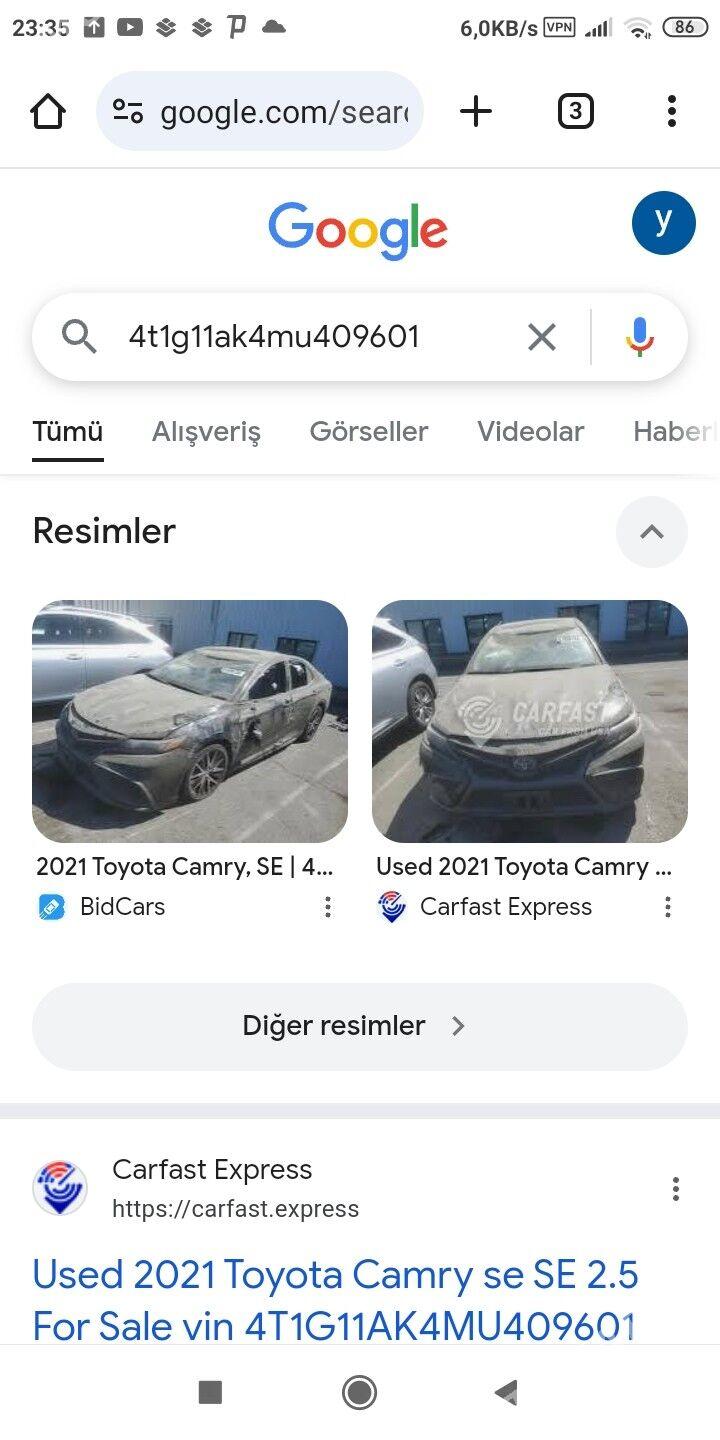Screen dimensions: 720x1440
Task: Open the BidCars Toyota Camry image
Action: (190, 721)
